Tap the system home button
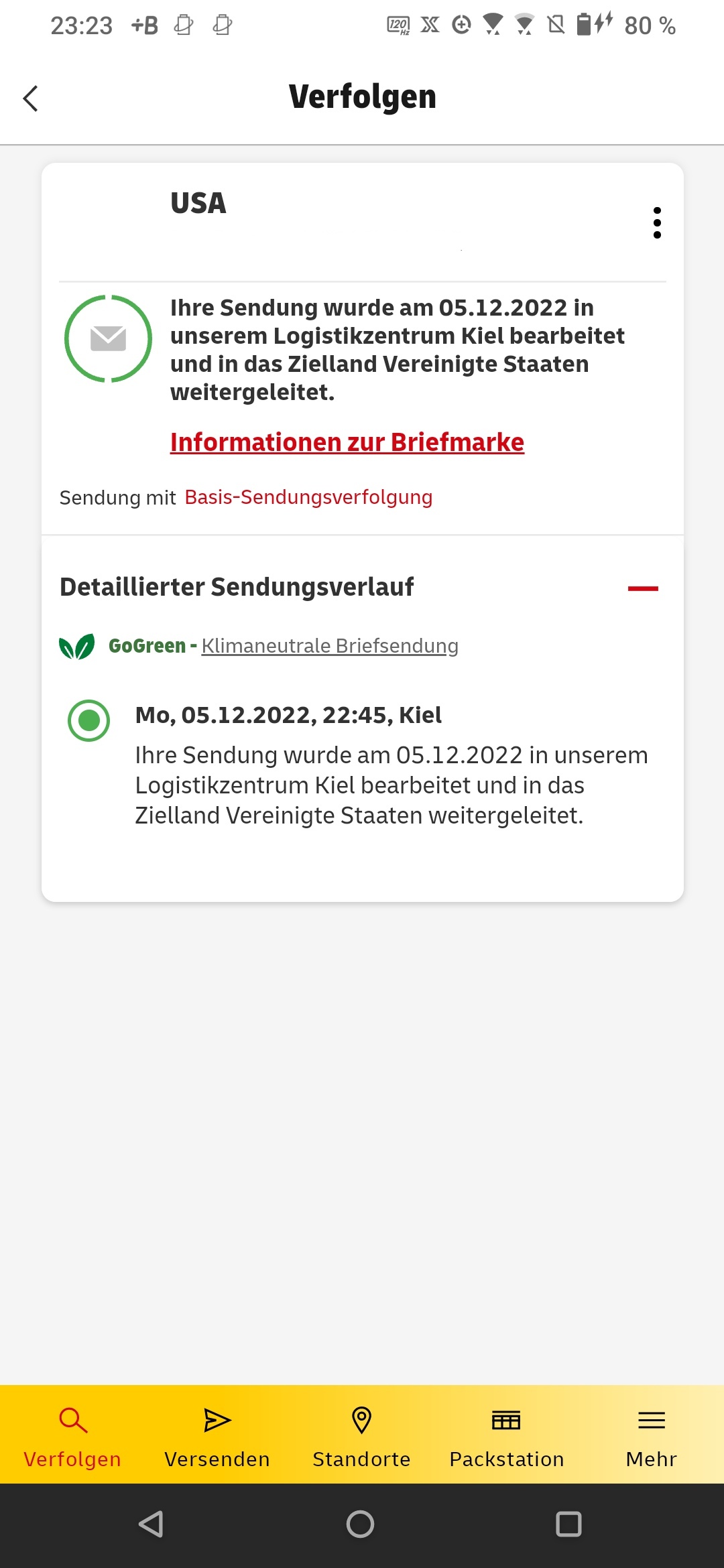Image resolution: width=724 pixels, height=1568 pixels. pos(361,1524)
